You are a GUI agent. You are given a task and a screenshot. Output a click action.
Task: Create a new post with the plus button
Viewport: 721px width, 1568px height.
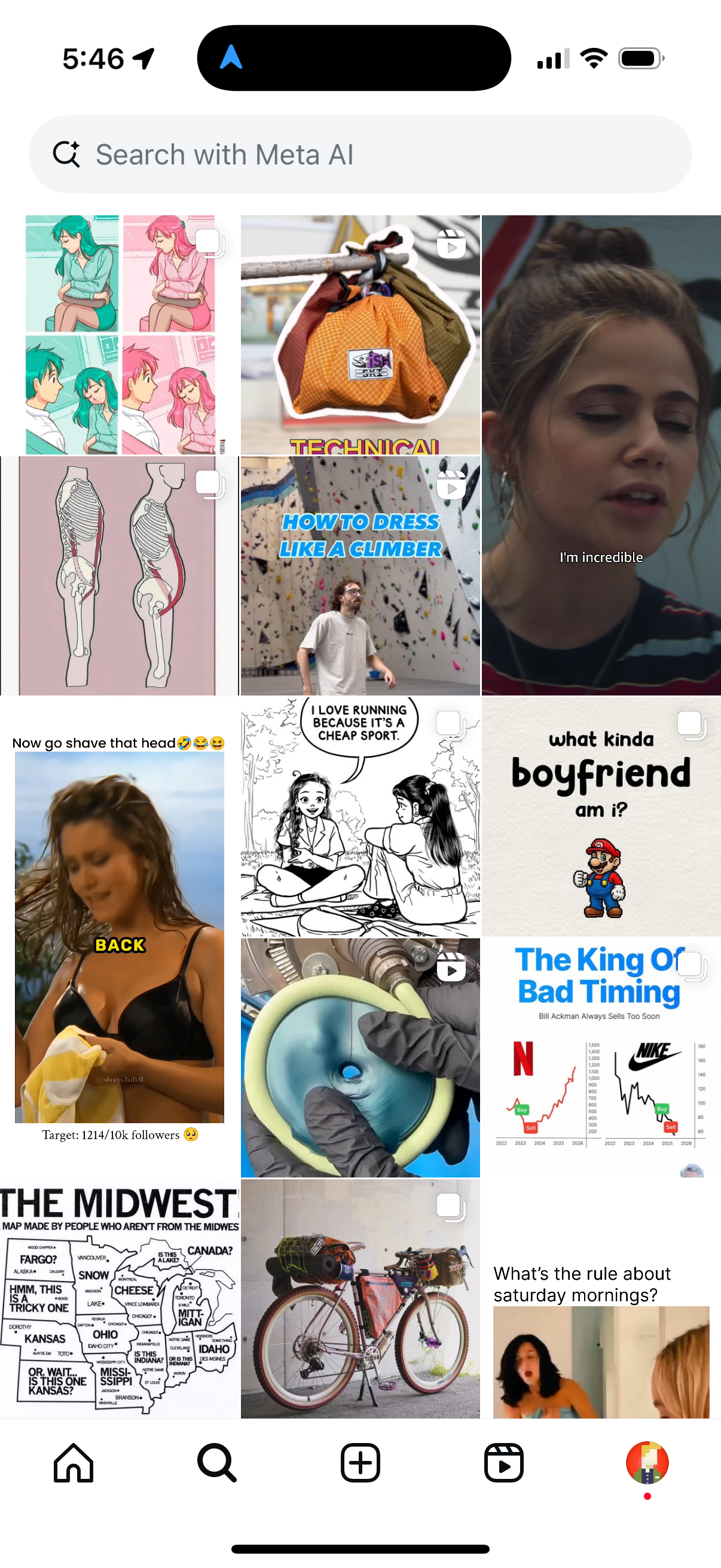point(360,1463)
